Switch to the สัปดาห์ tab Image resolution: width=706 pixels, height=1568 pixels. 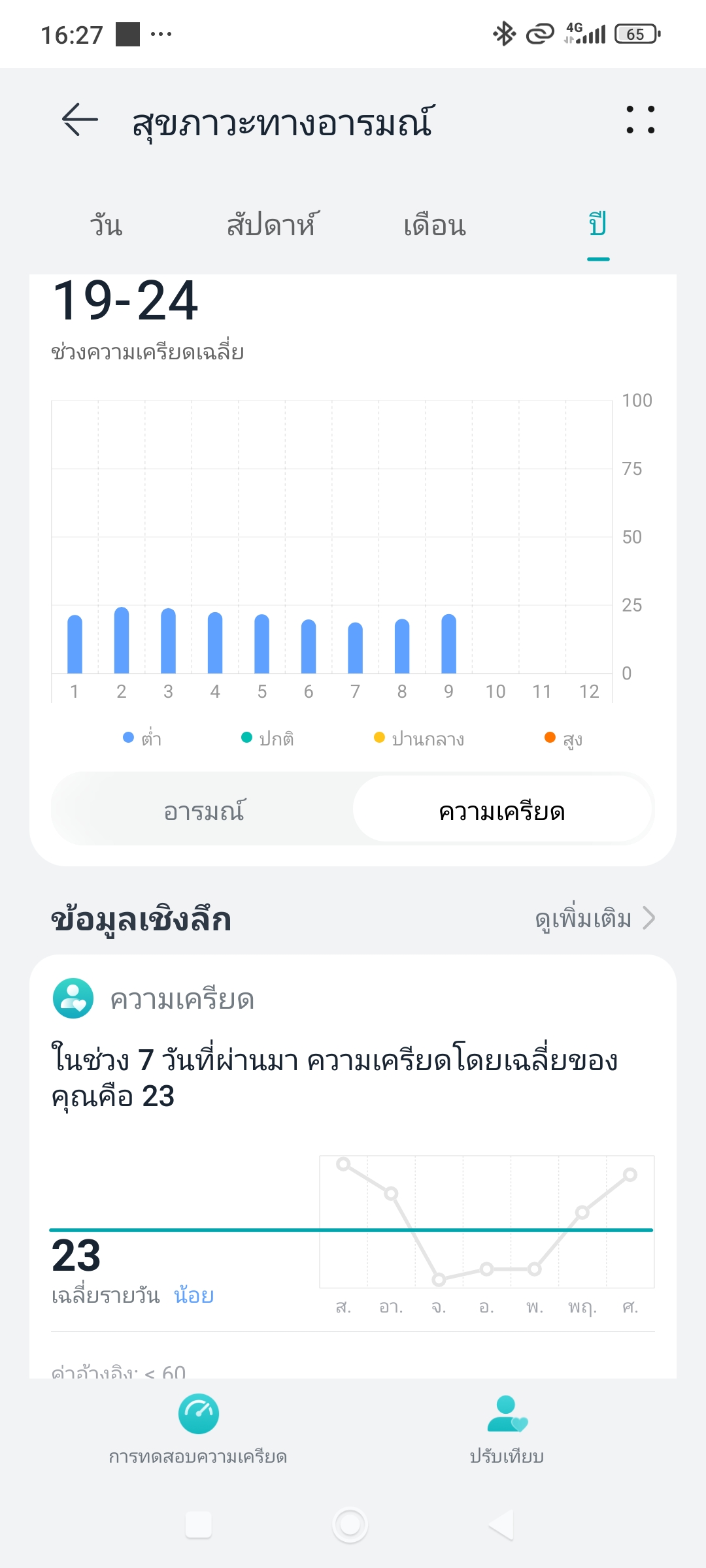tap(271, 225)
